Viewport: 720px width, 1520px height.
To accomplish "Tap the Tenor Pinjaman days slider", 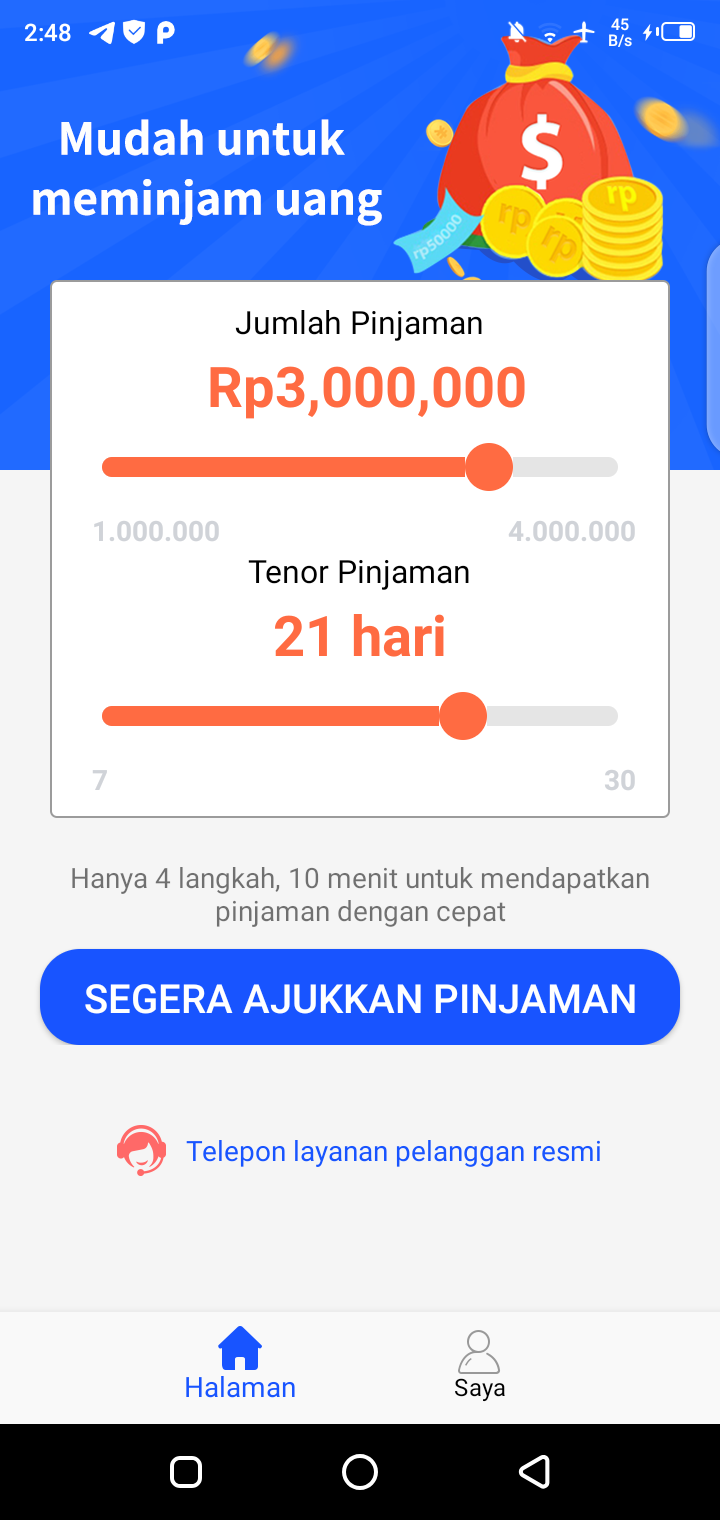I will pos(463,716).
